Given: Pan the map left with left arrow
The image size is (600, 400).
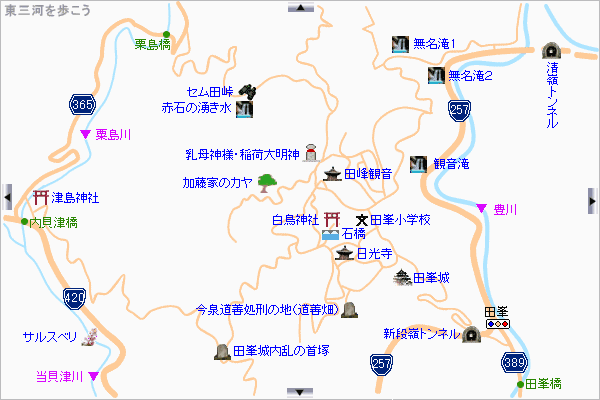Looking at the screenshot, I should [x=7, y=197].
